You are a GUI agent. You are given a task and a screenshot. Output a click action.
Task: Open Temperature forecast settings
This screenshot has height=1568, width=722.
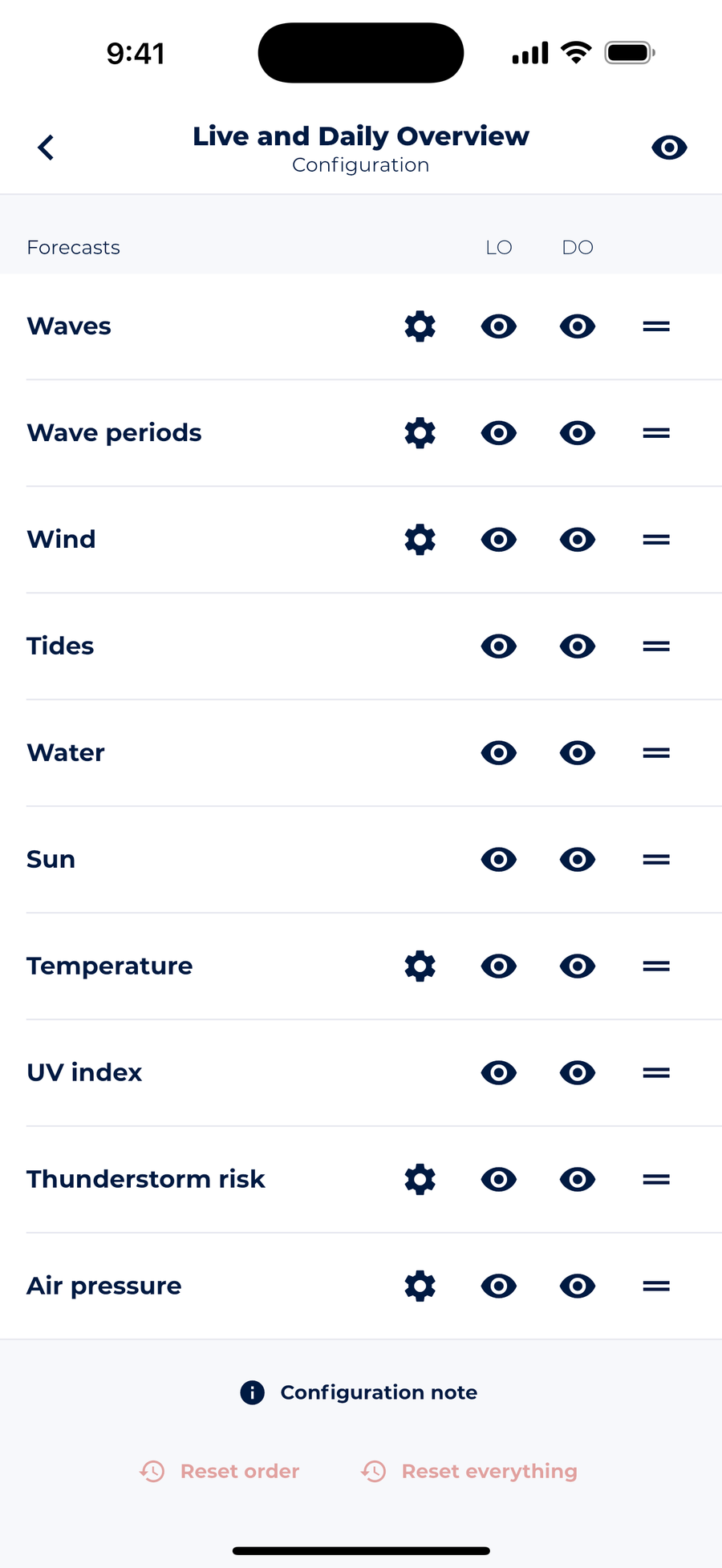tap(419, 966)
